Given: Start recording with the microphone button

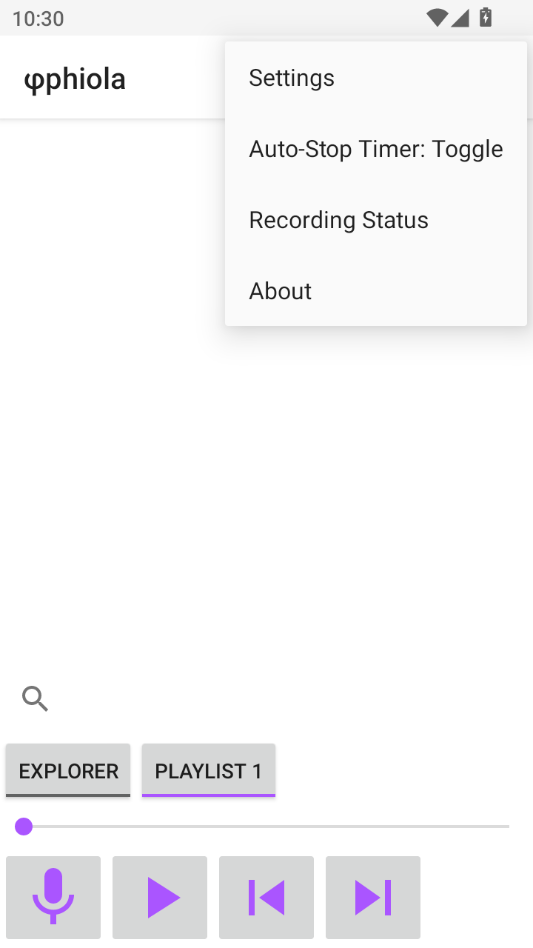Looking at the screenshot, I should pos(53,897).
